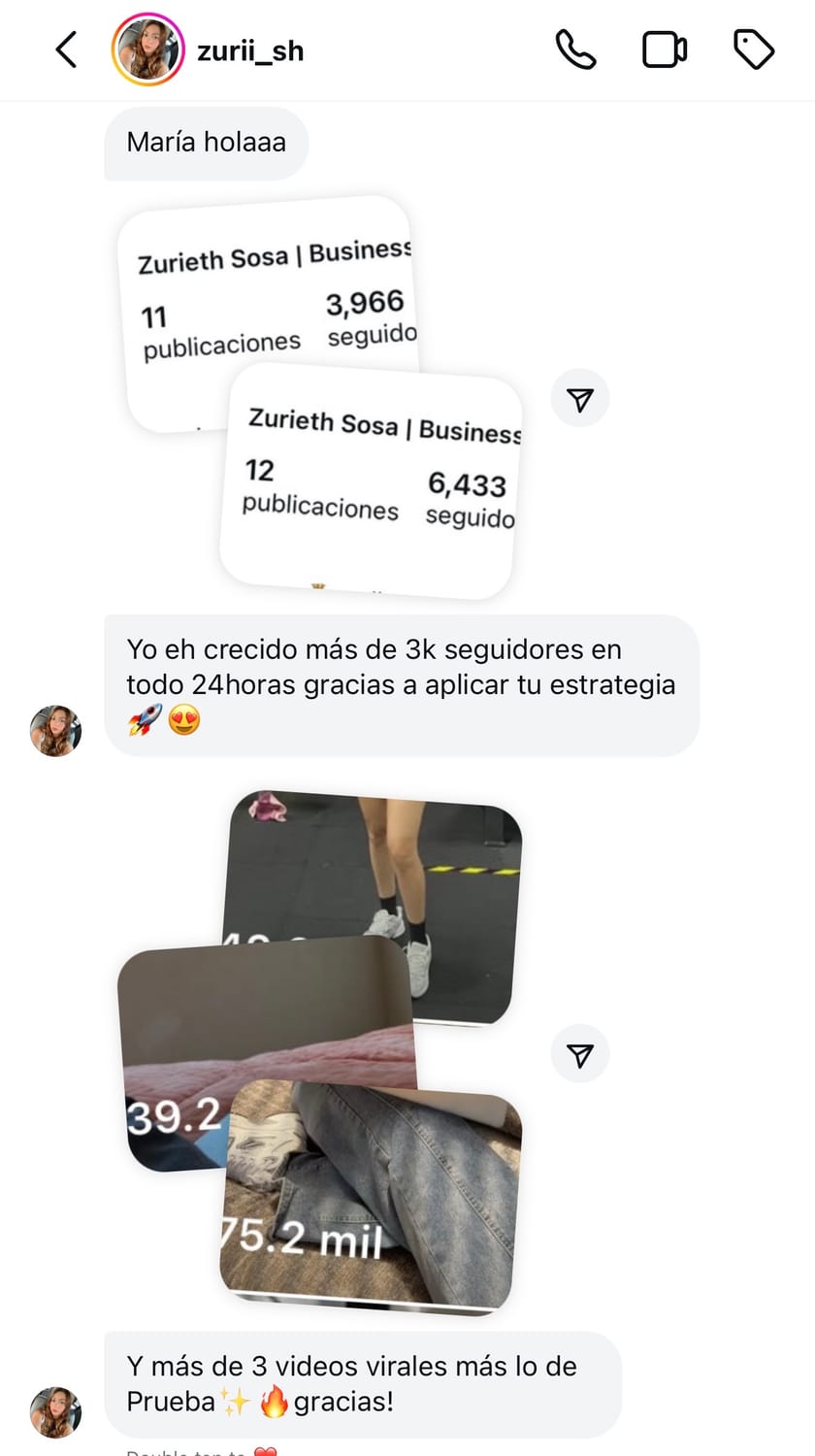Forward the follower count screenshots

(580, 399)
